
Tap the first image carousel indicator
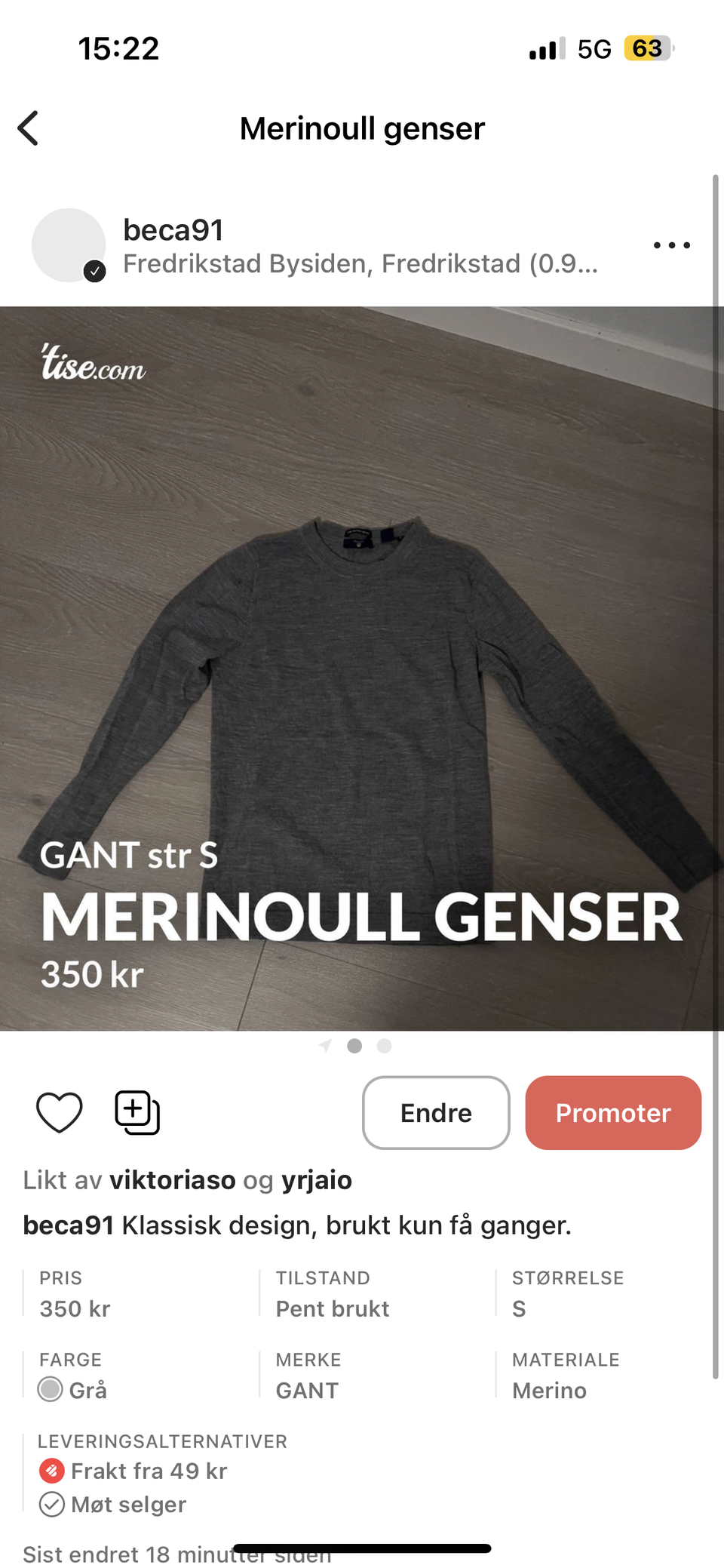(354, 1046)
